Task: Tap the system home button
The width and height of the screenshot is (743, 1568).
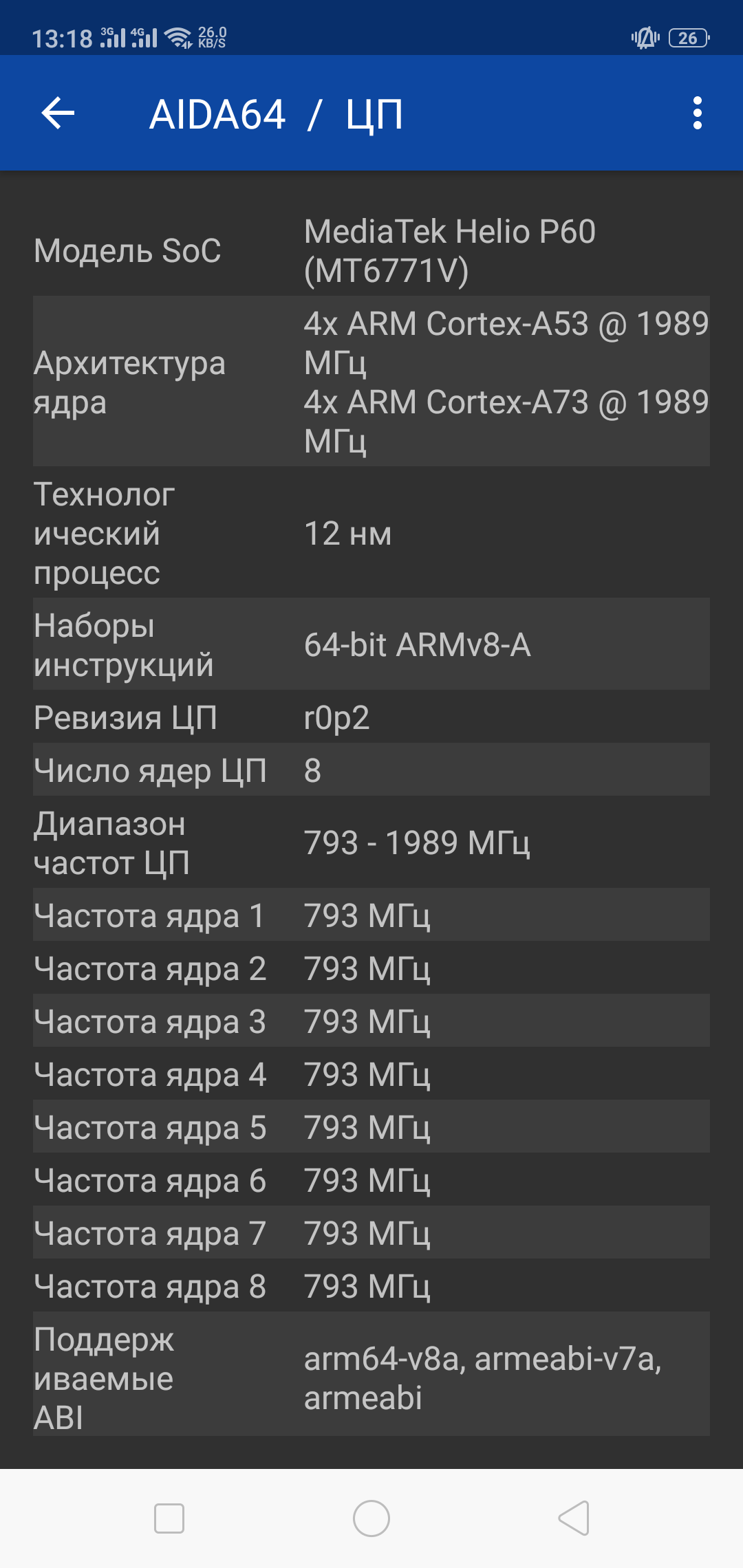Action: (371, 1518)
